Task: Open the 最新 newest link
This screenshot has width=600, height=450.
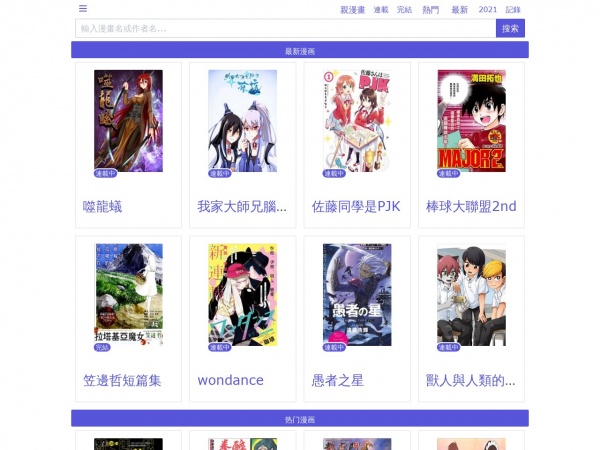Action: [459, 9]
